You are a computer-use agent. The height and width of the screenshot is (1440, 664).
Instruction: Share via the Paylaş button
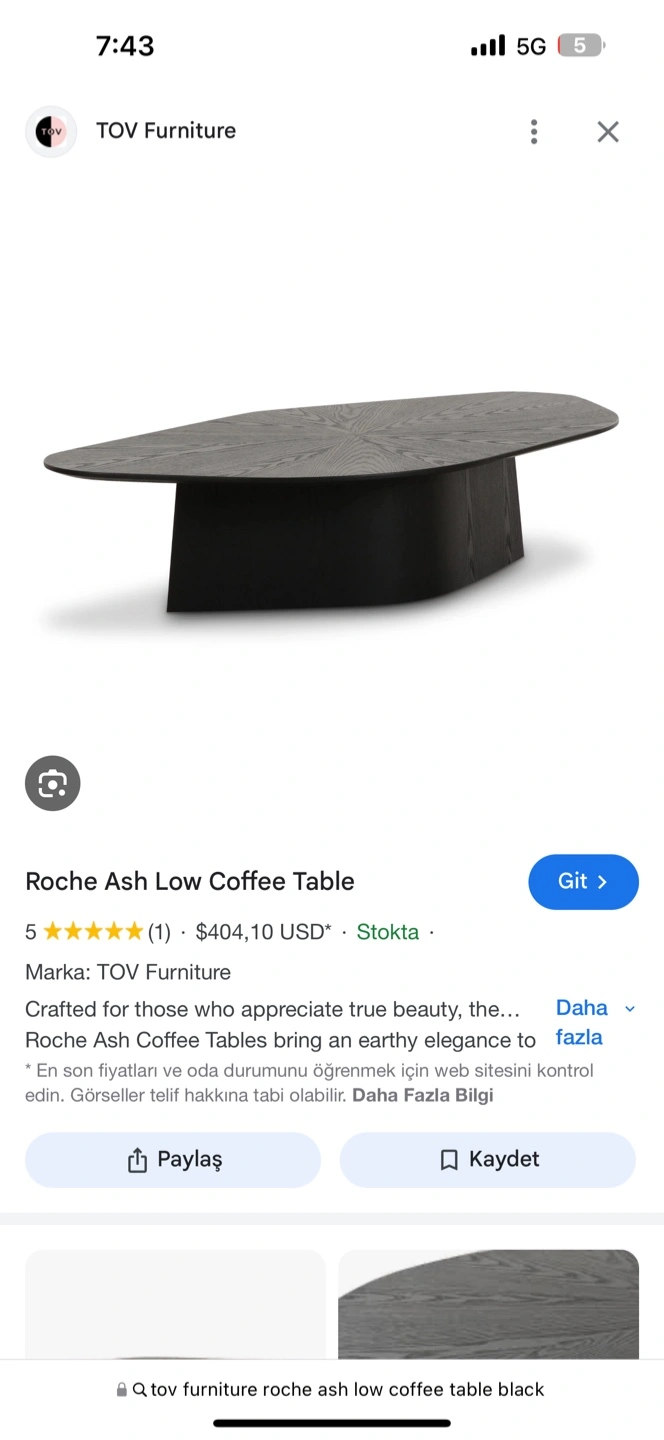(x=173, y=1160)
